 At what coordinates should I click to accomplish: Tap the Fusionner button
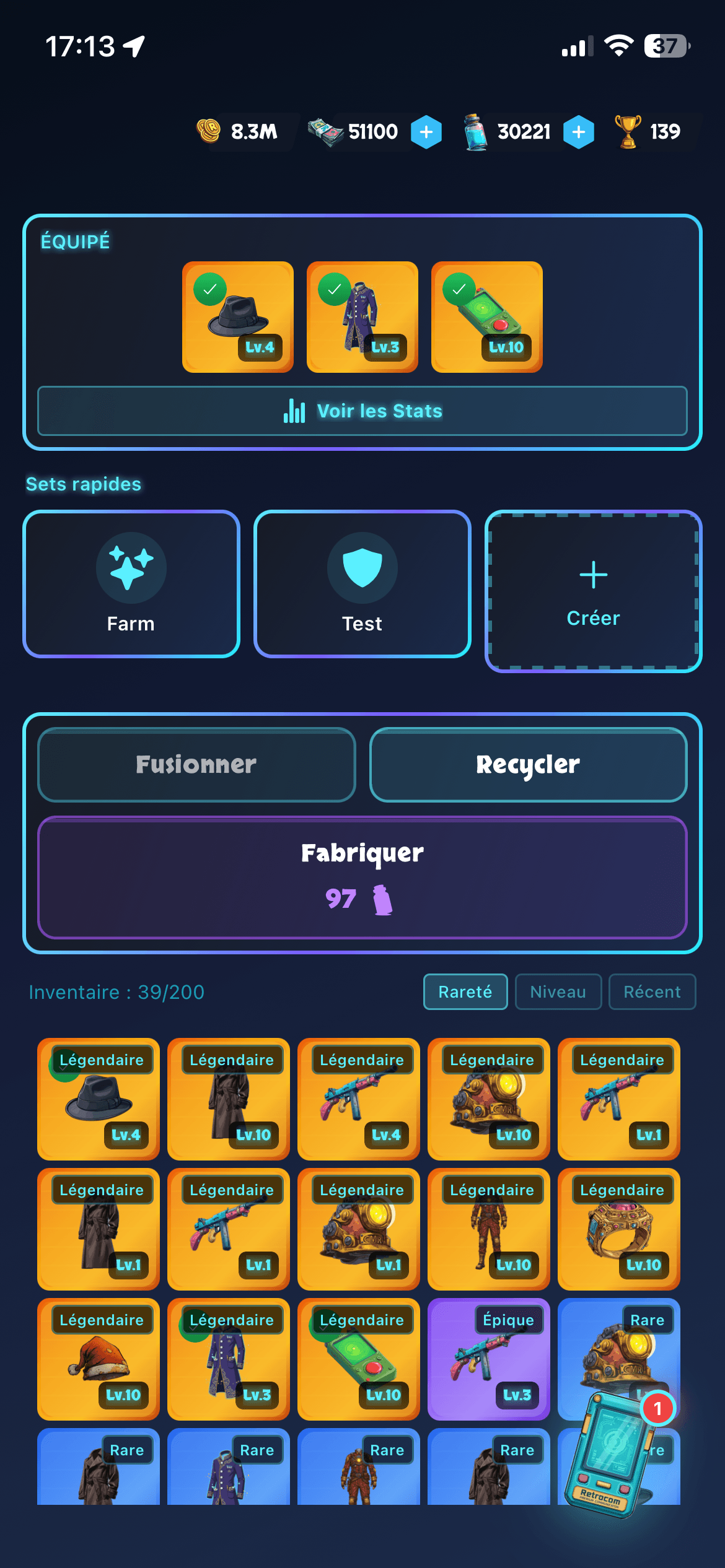196,764
